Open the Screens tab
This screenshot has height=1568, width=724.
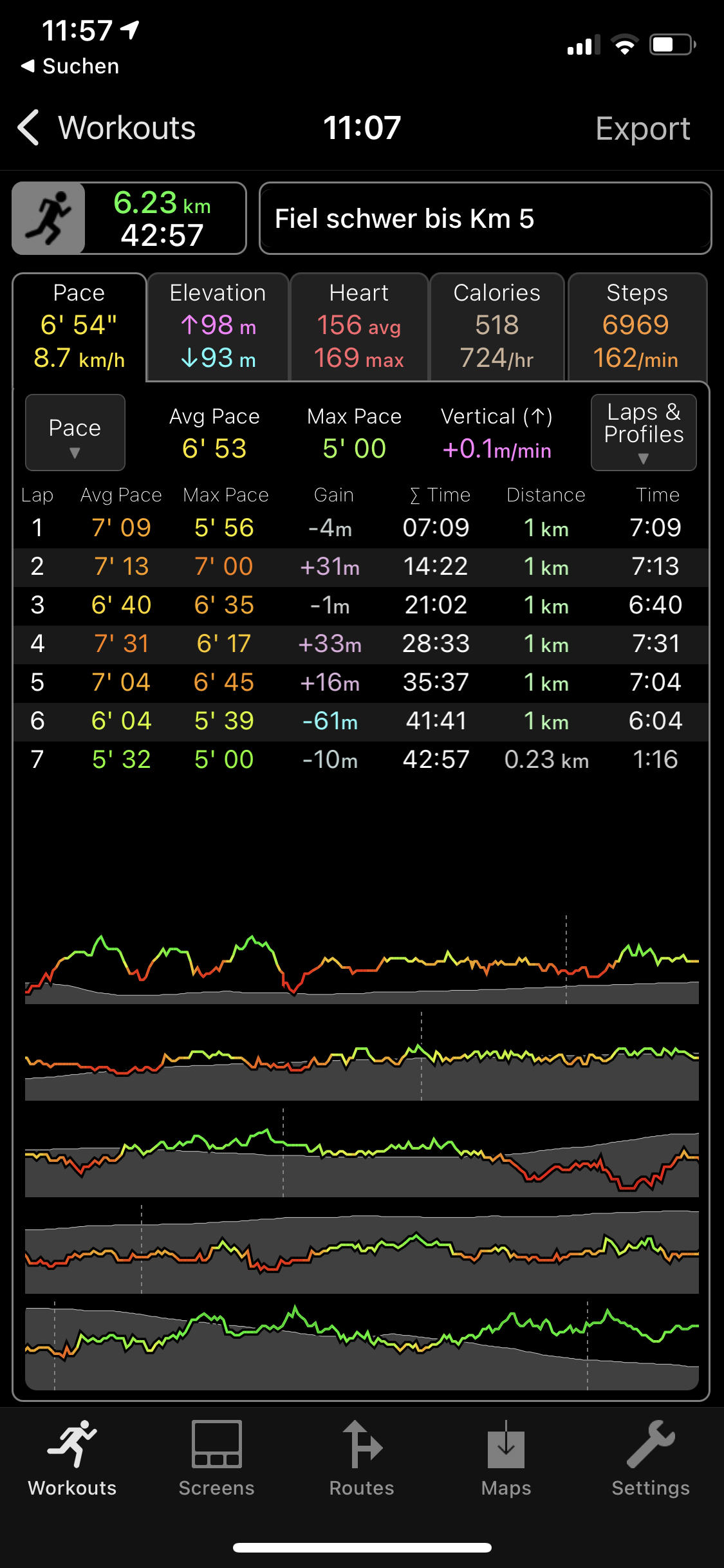(217, 1459)
